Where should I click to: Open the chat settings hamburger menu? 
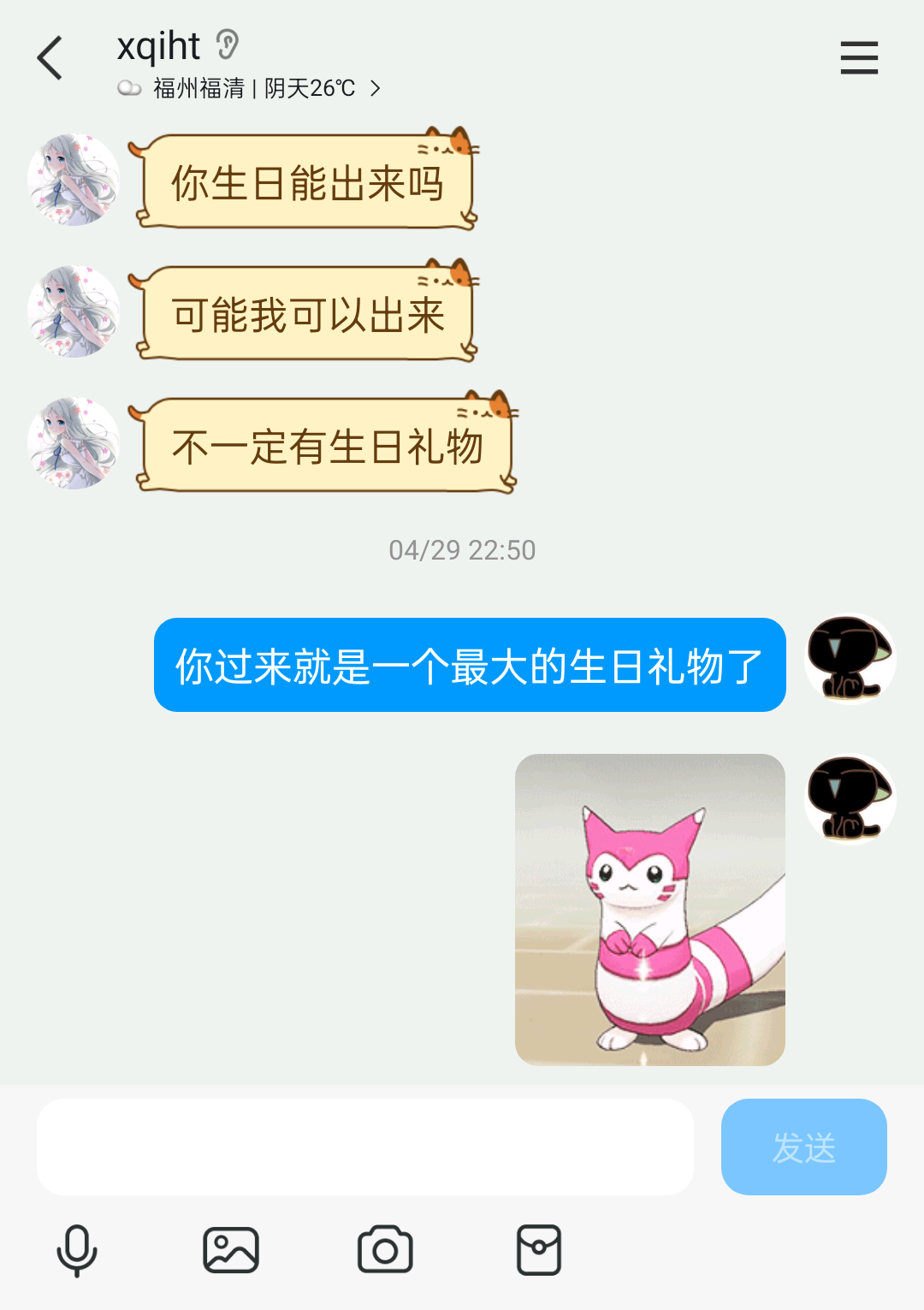[859, 58]
